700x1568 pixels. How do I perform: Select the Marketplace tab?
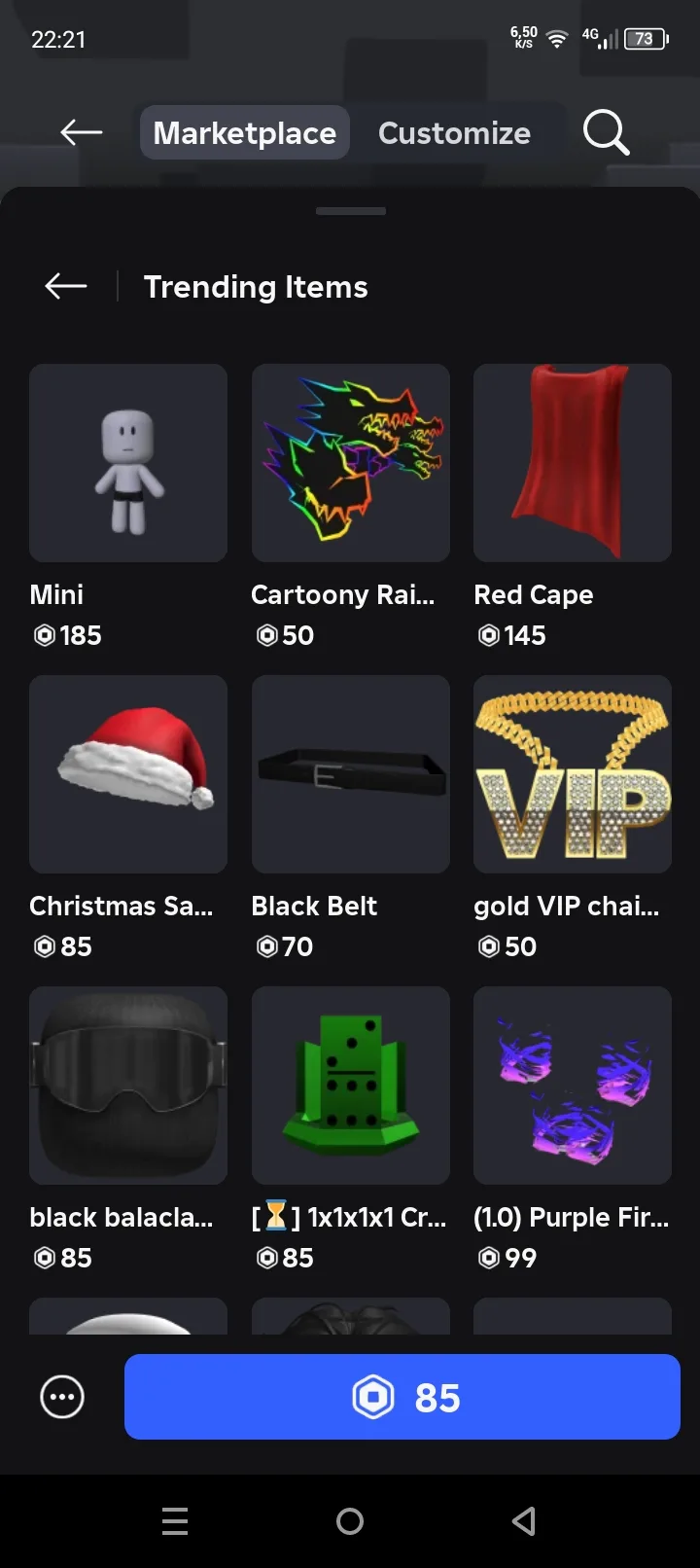(x=245, y=132)
